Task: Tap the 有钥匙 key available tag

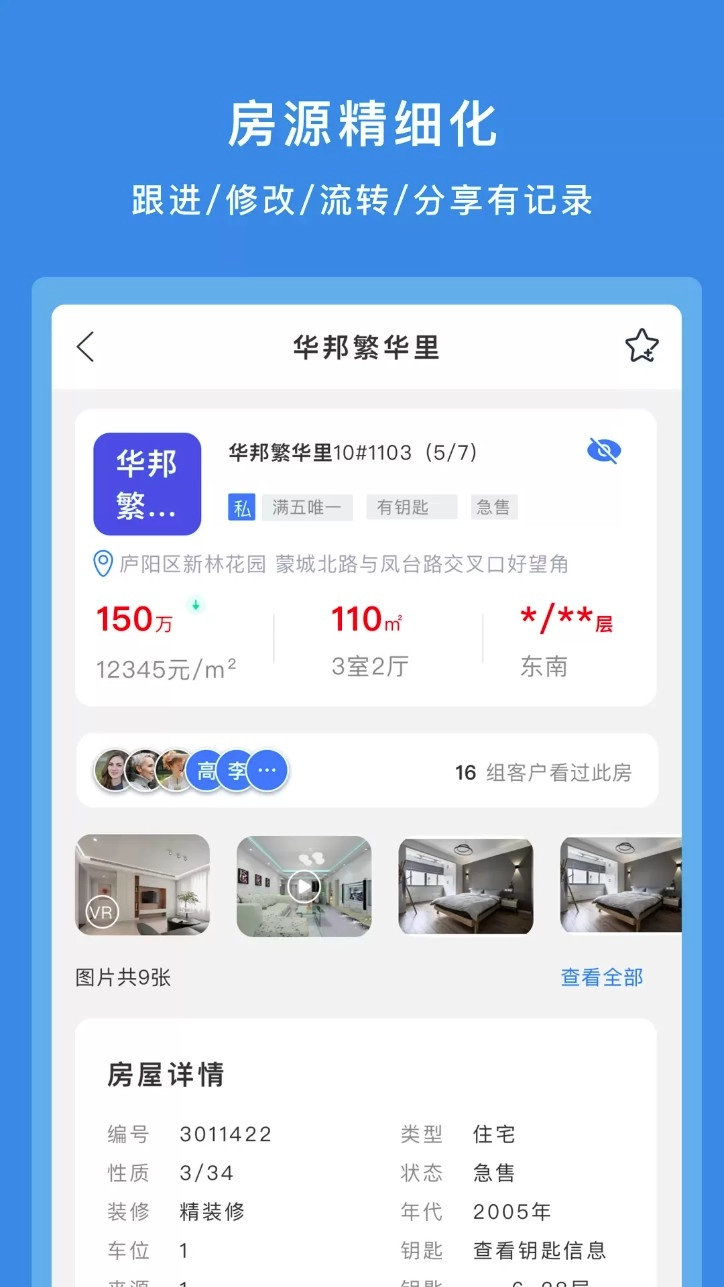Action: point(410,507)
